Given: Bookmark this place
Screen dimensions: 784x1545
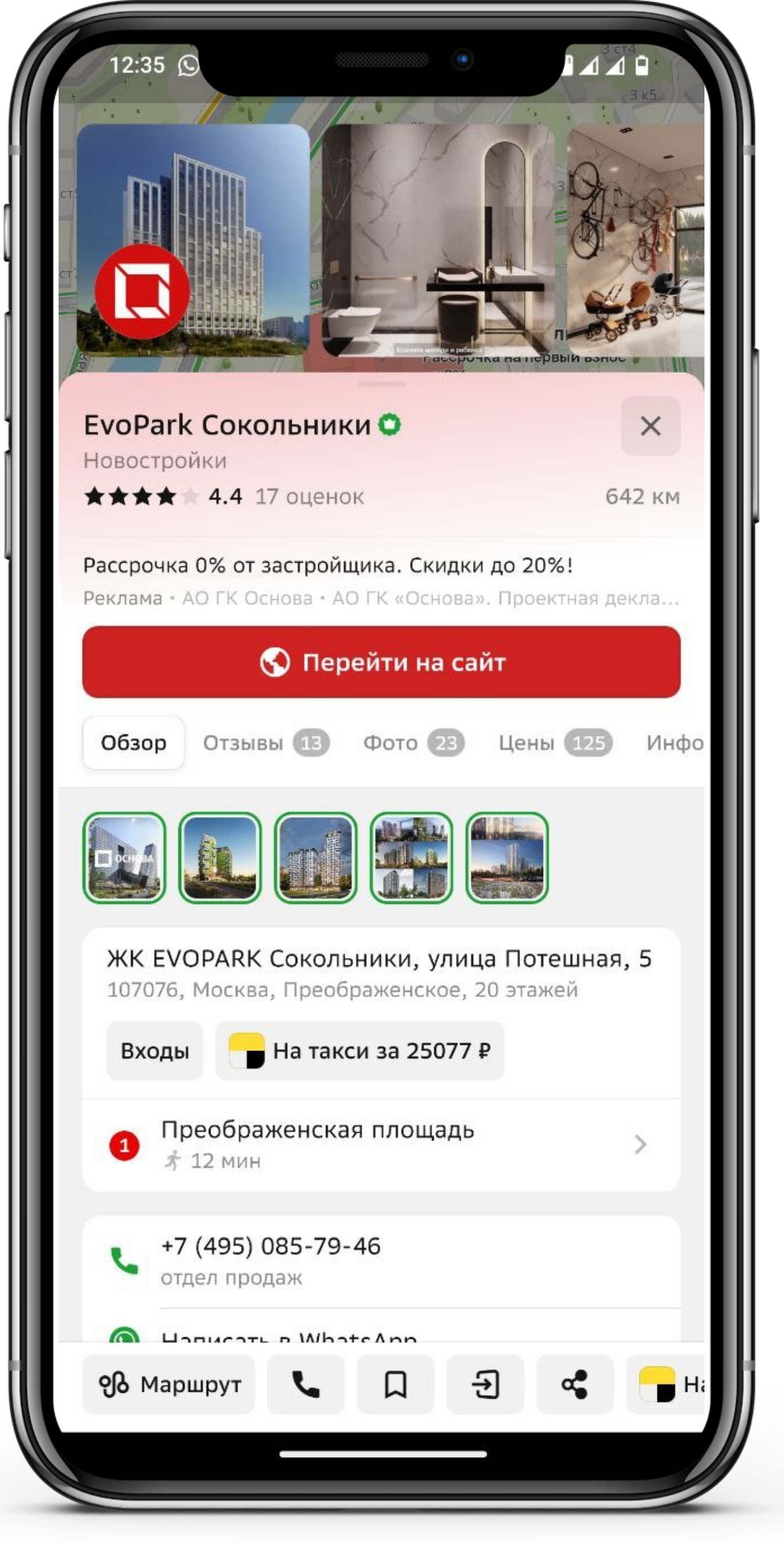Looking at the screenshot, I should pyautogui.click(x=395, y=1384).
